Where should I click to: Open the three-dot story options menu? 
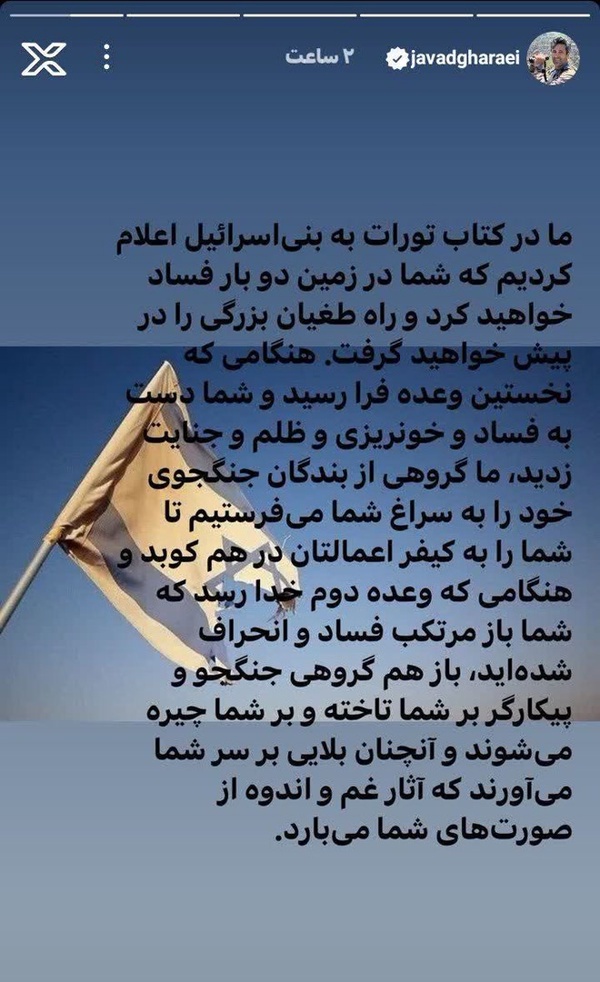coord(107,57)
